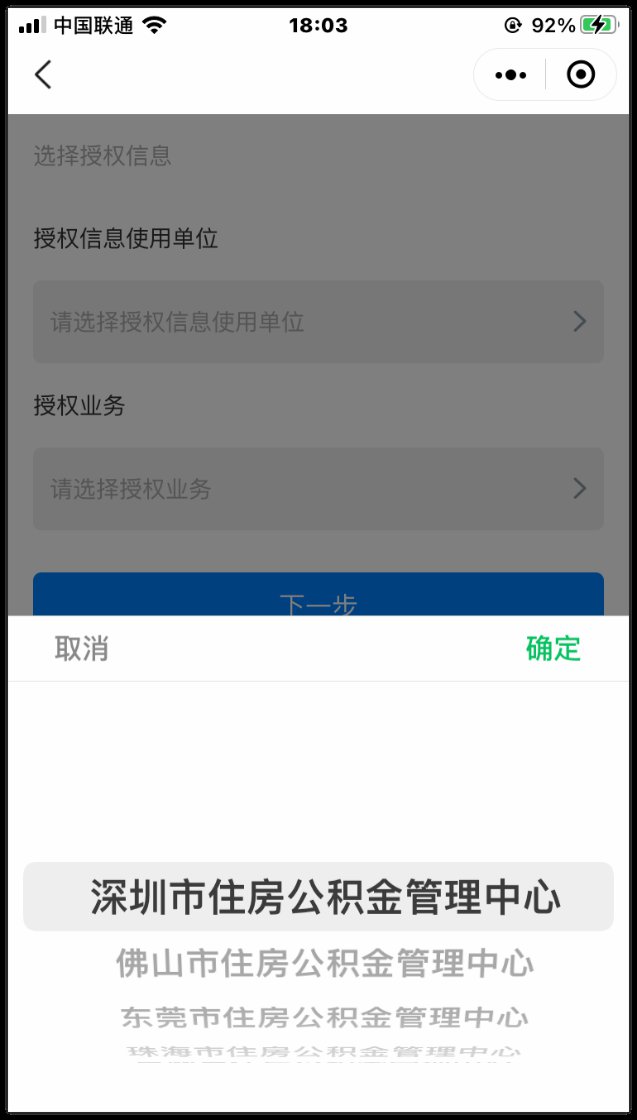Confirm selection with 确定
Image resolution: width=637 pixels, height=1120 pixels.
(x=553, y=648)
